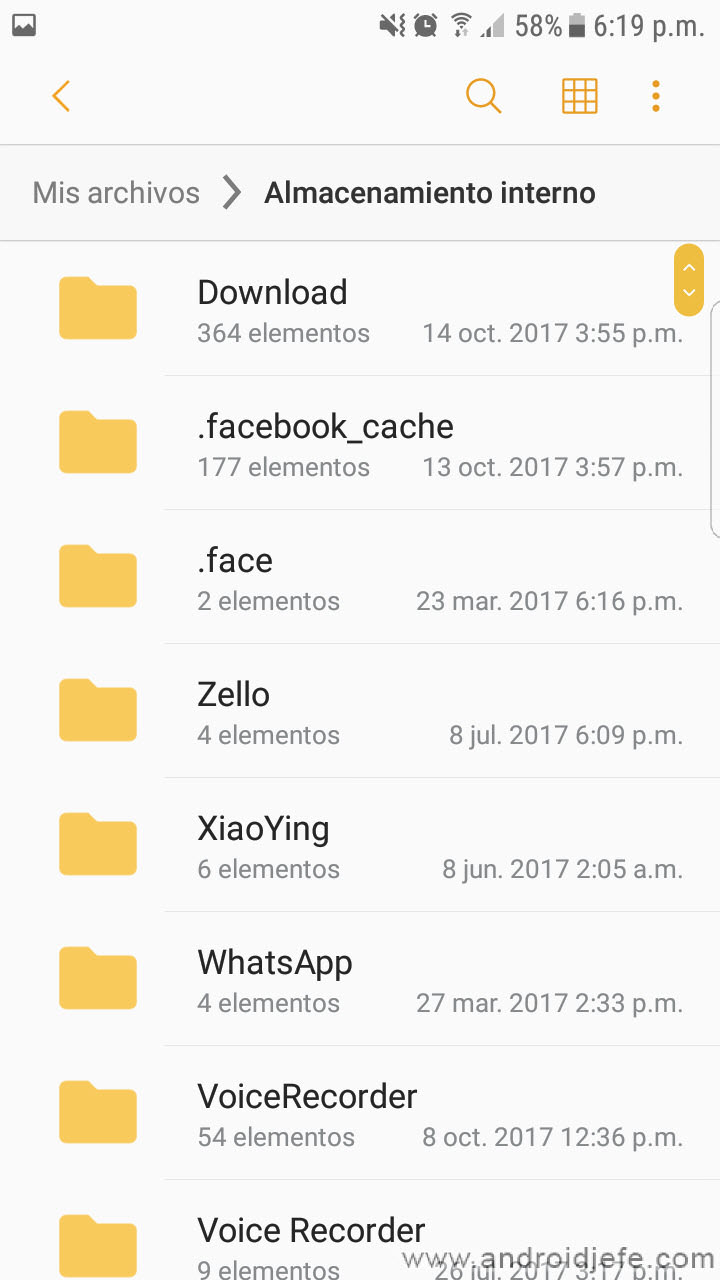This screenshot has height=1280, width=720.
Task: Go back using the orange arrow
Action: coord(61,96)
